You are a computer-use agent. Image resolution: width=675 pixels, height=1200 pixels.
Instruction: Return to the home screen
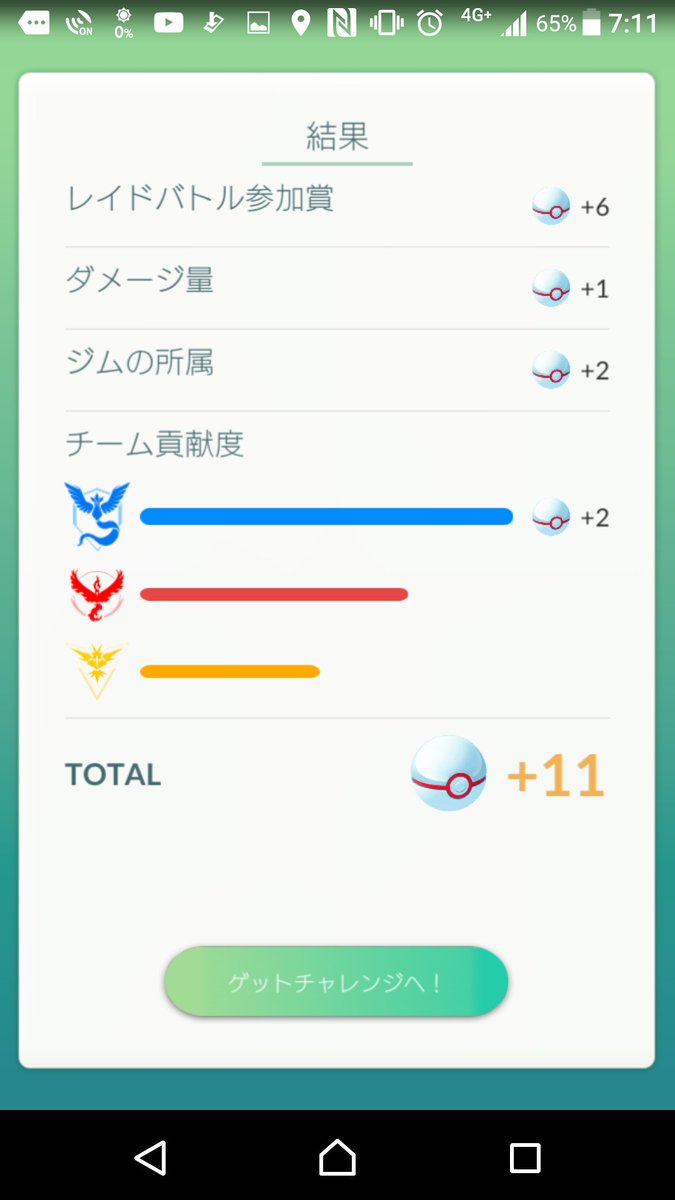pos(337,1157)
